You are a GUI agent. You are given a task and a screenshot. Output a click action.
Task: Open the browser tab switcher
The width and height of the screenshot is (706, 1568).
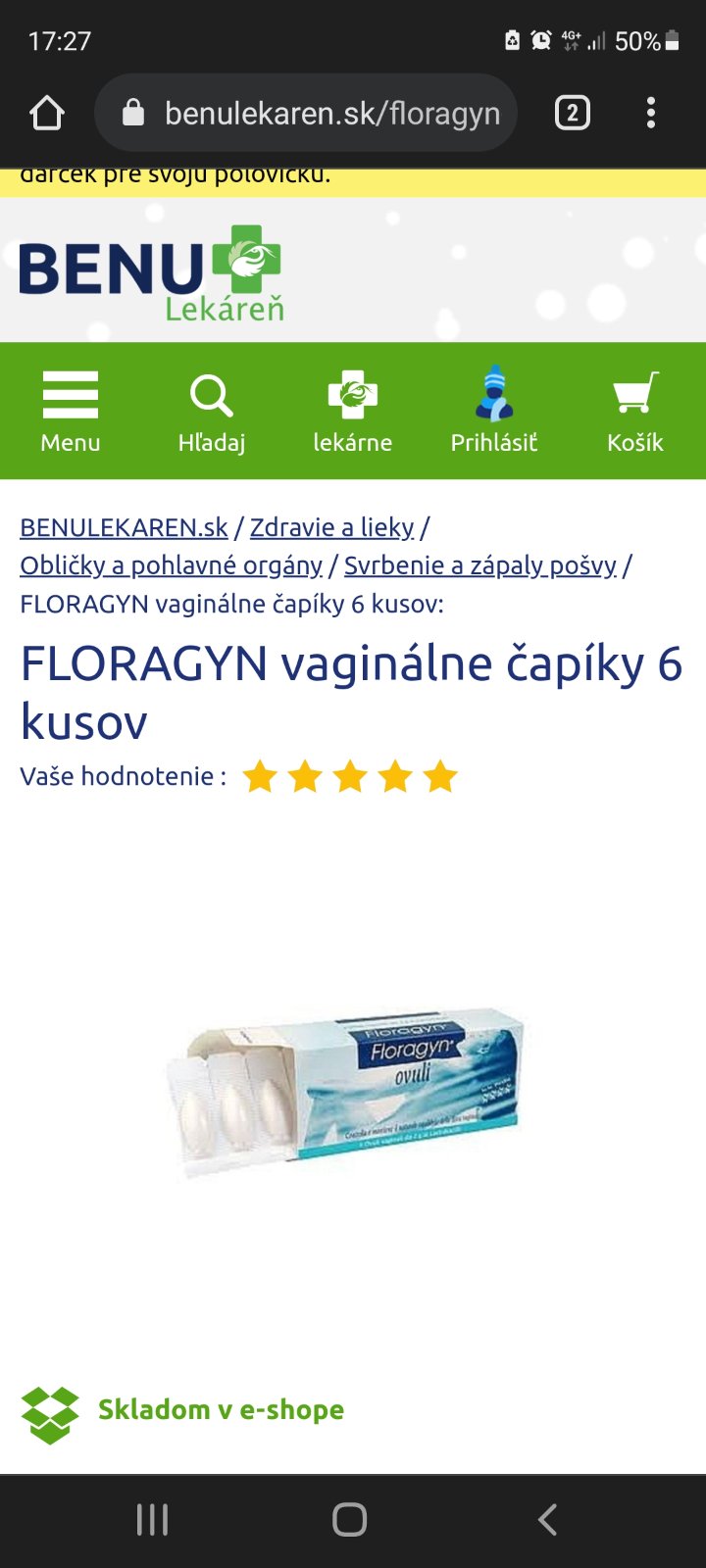(573, 114)
